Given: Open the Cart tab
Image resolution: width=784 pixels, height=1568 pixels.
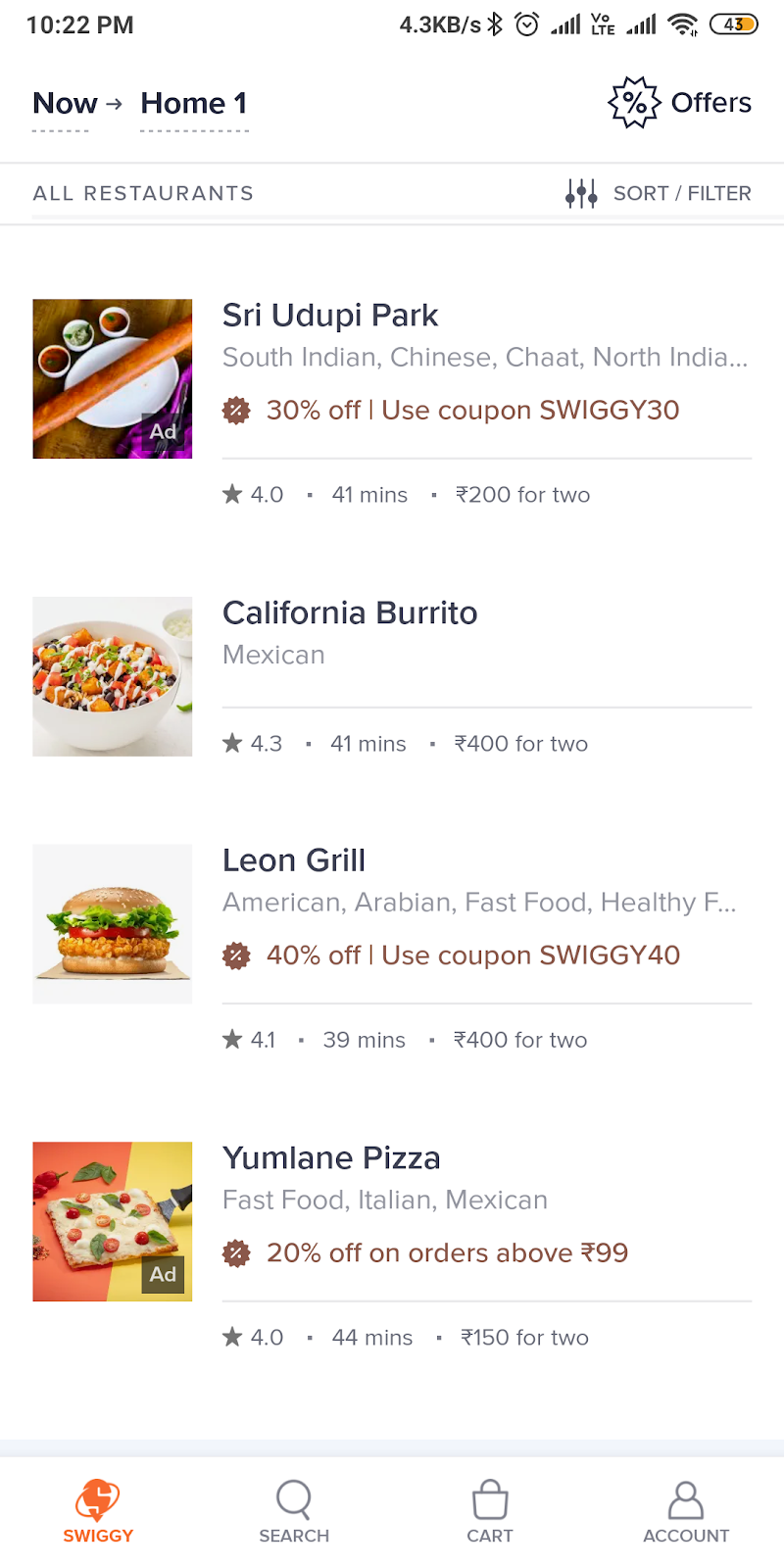Looking at the screenshot, I should pyautogui.click(x=490, y=1511).
